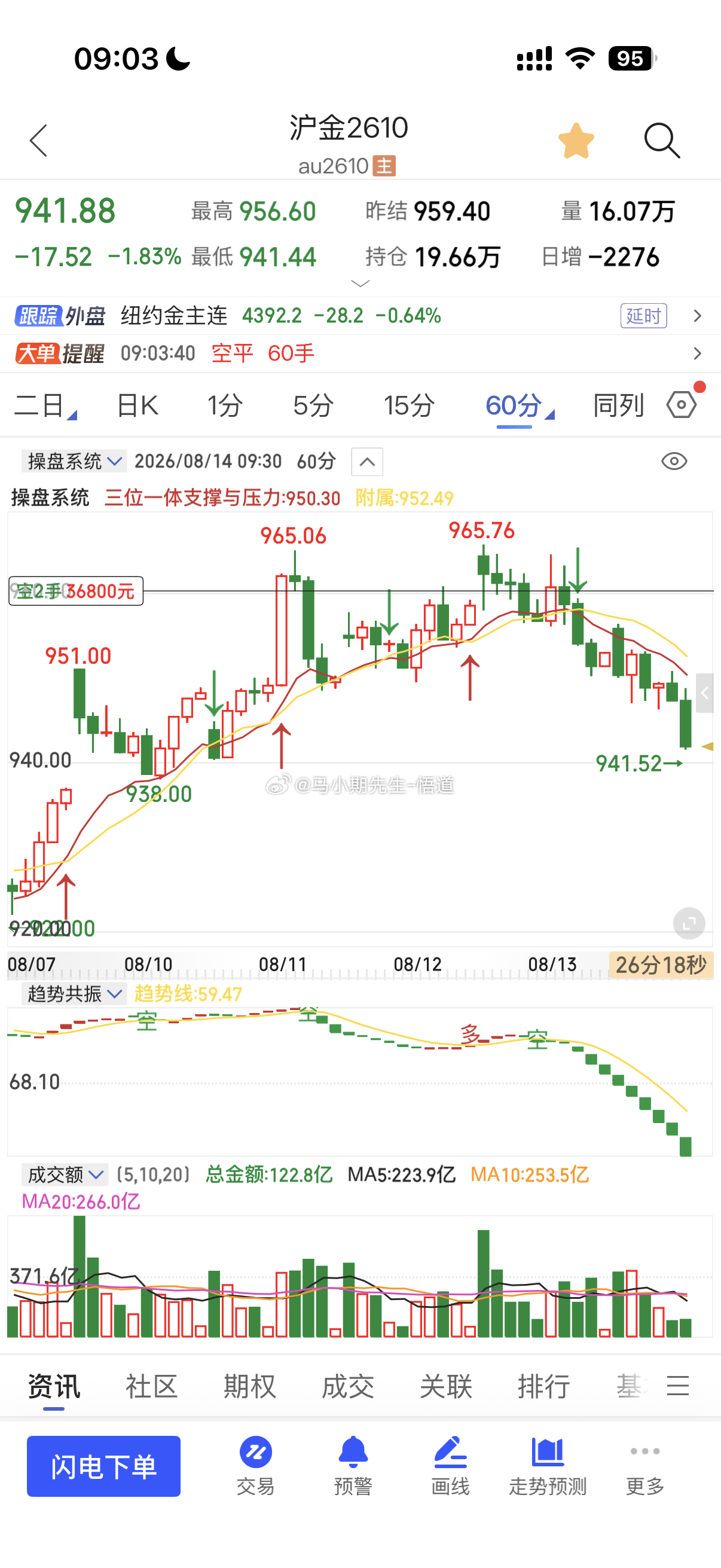
Task: Open the search magnifier
Action: coord(662,141)
